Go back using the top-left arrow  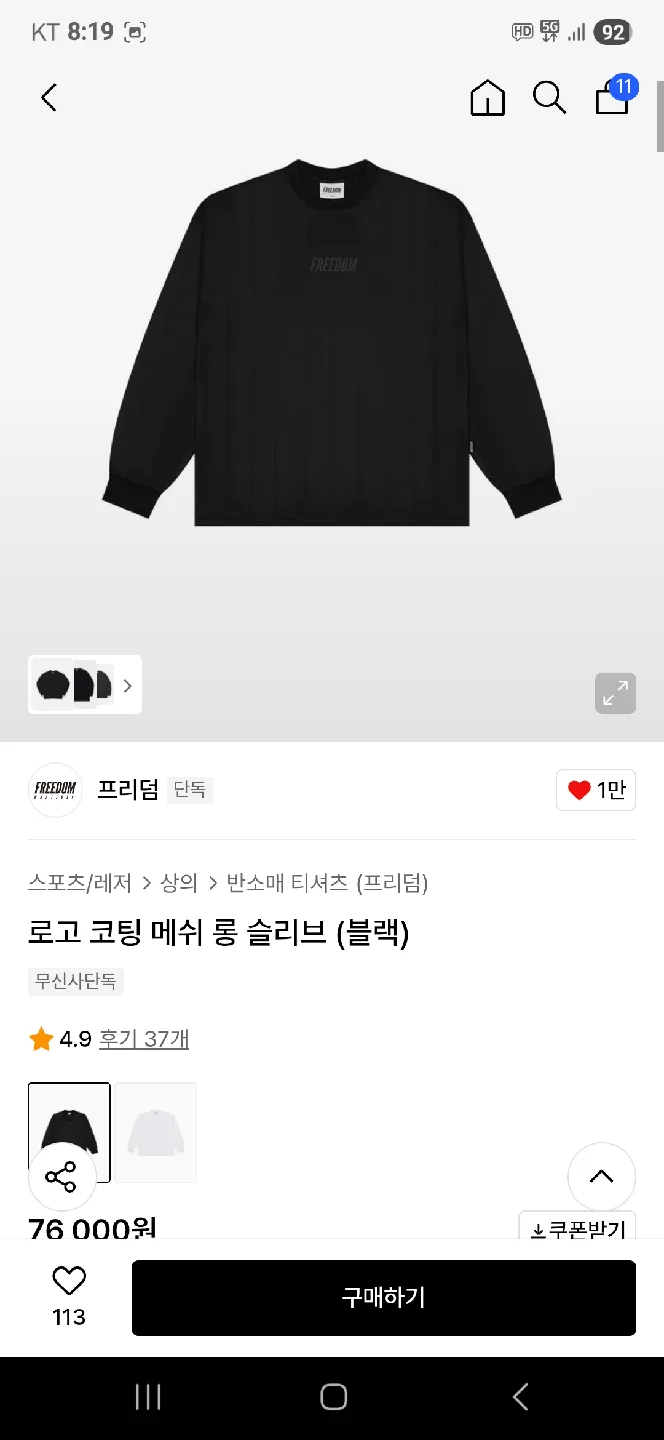coord(49,97)
